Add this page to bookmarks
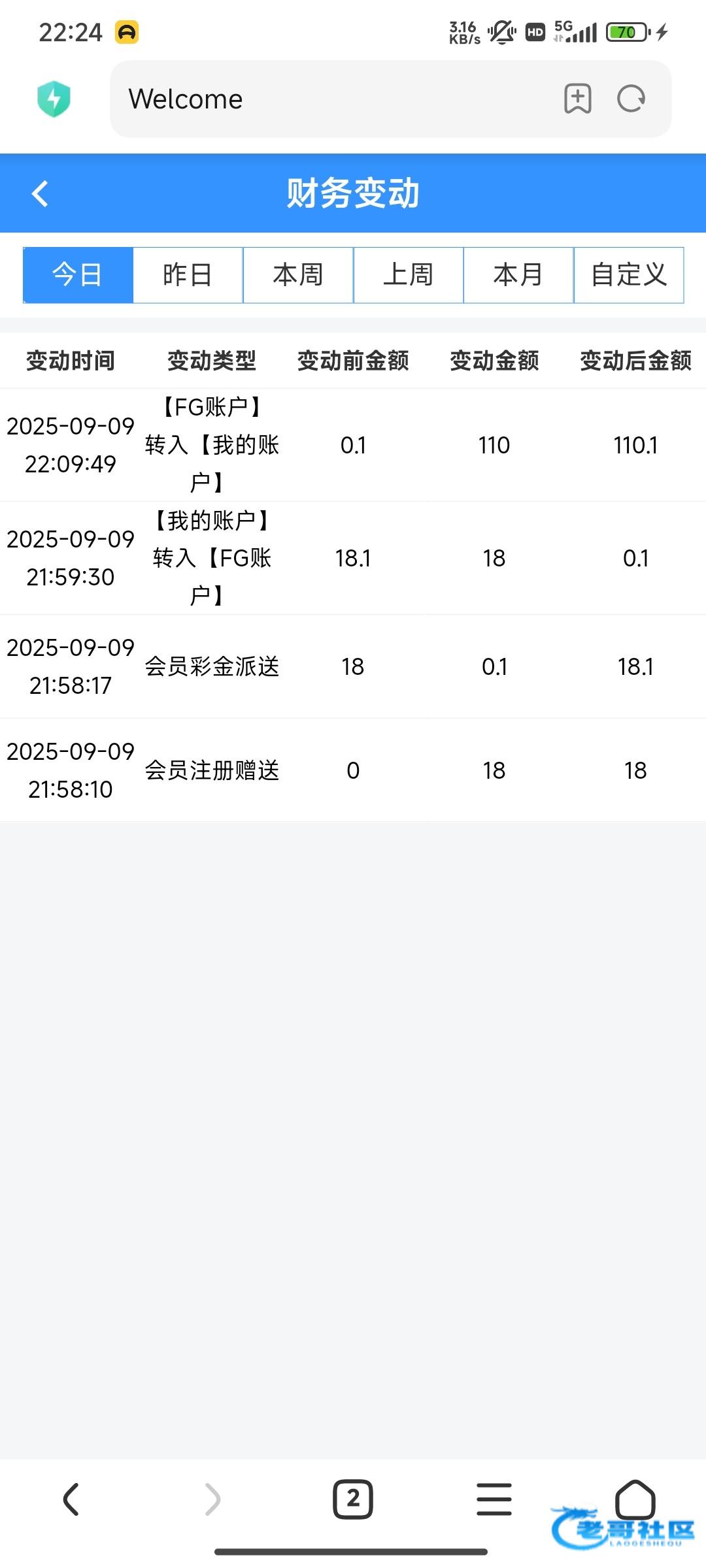The height and width of the screenshot is (1568, 706). [578, 99]
